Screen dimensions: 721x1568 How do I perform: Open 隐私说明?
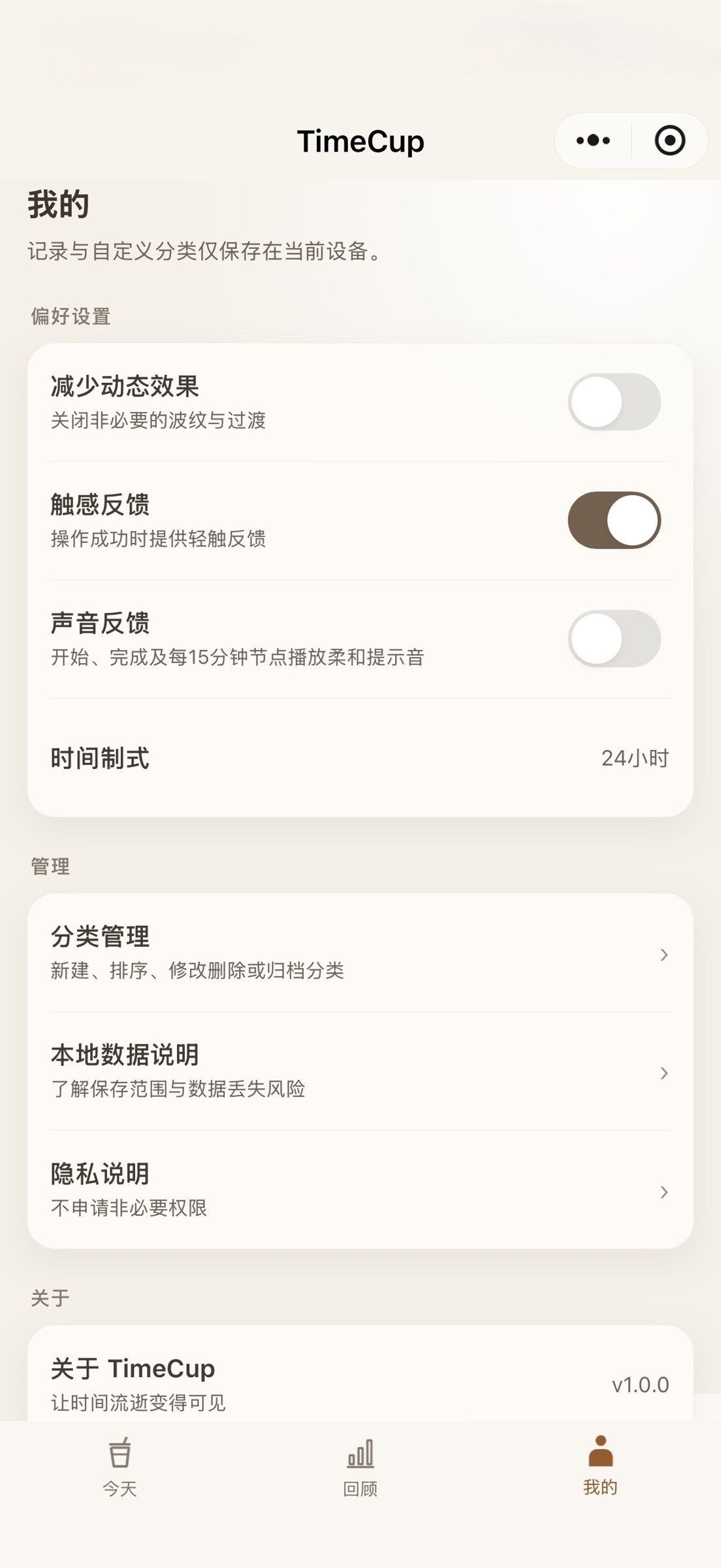click(x=360, y=1190)
